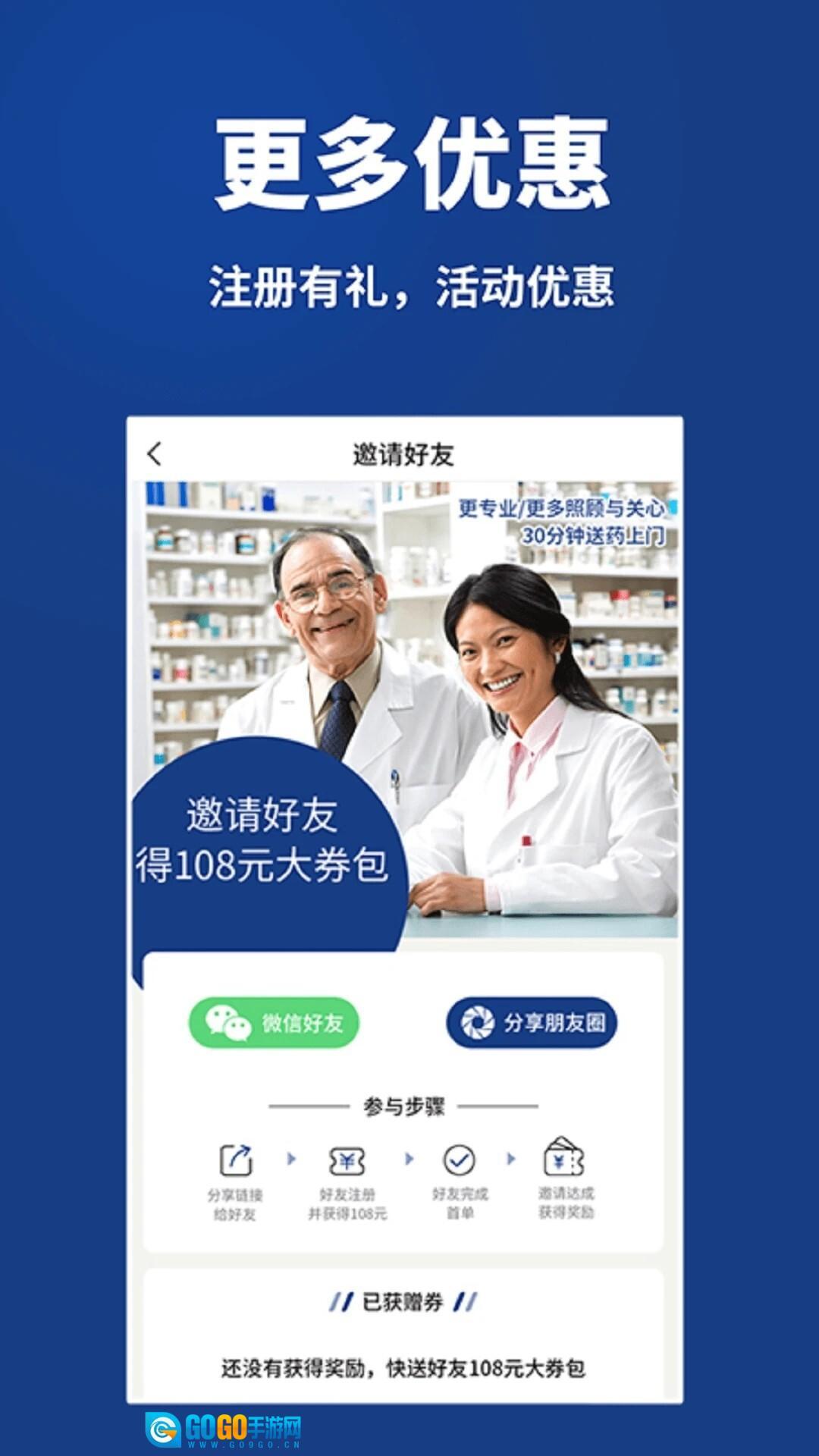819x1456 pixels.
Task: Select the share-link arrow icon under 参与步骤
Action: point(237,1158)
